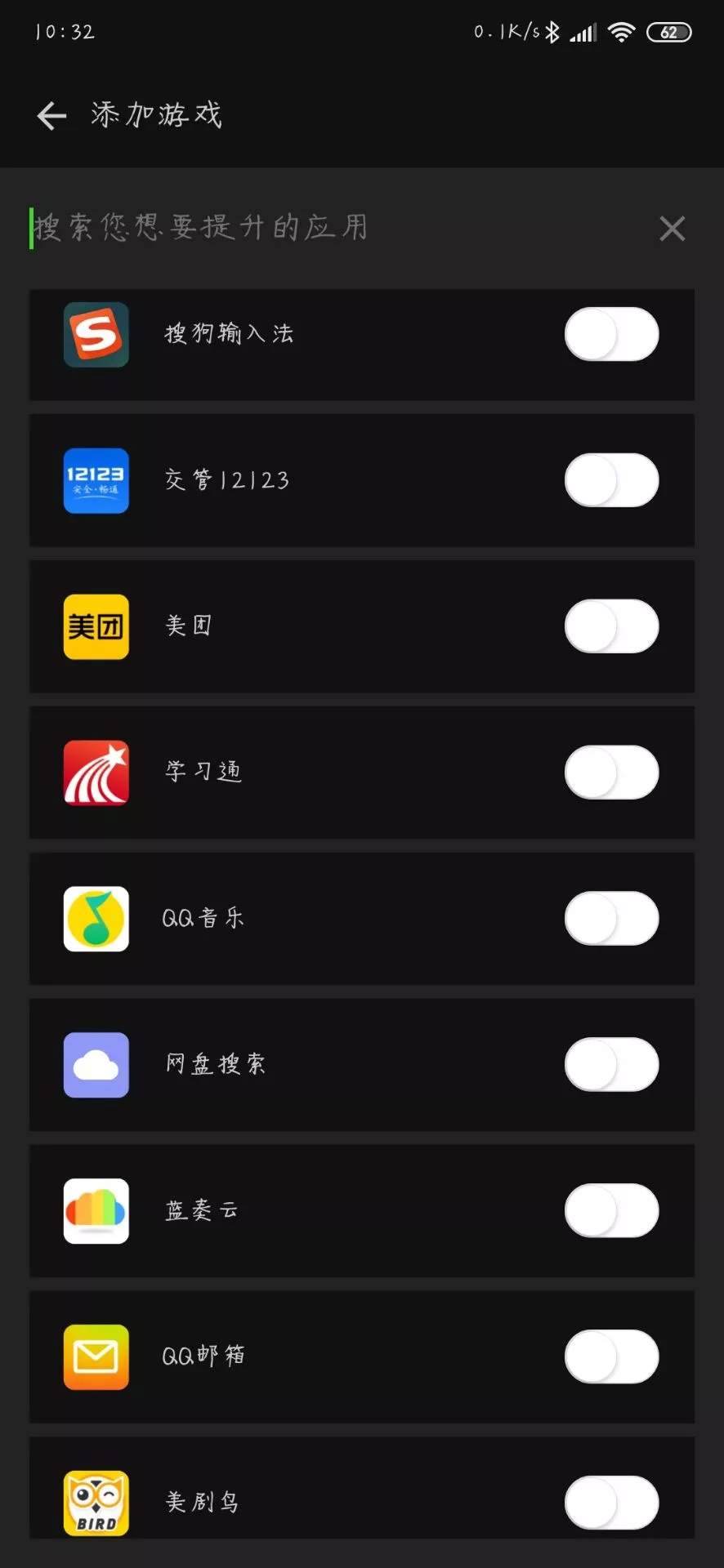This screenshot has height=1568, width=724.
Task: Clear the search field with the X
Action: point(672,229)
